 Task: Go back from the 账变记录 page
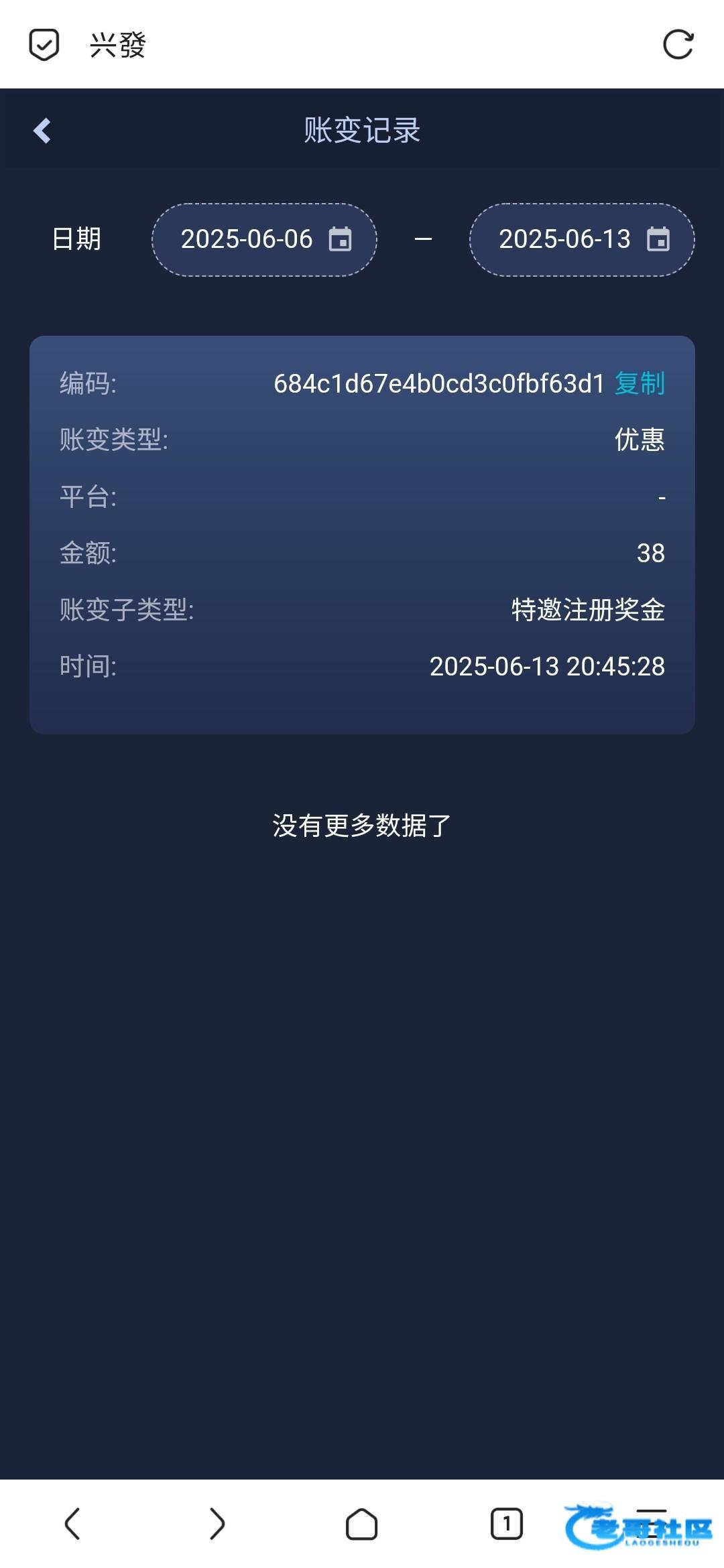coord(42,131)
